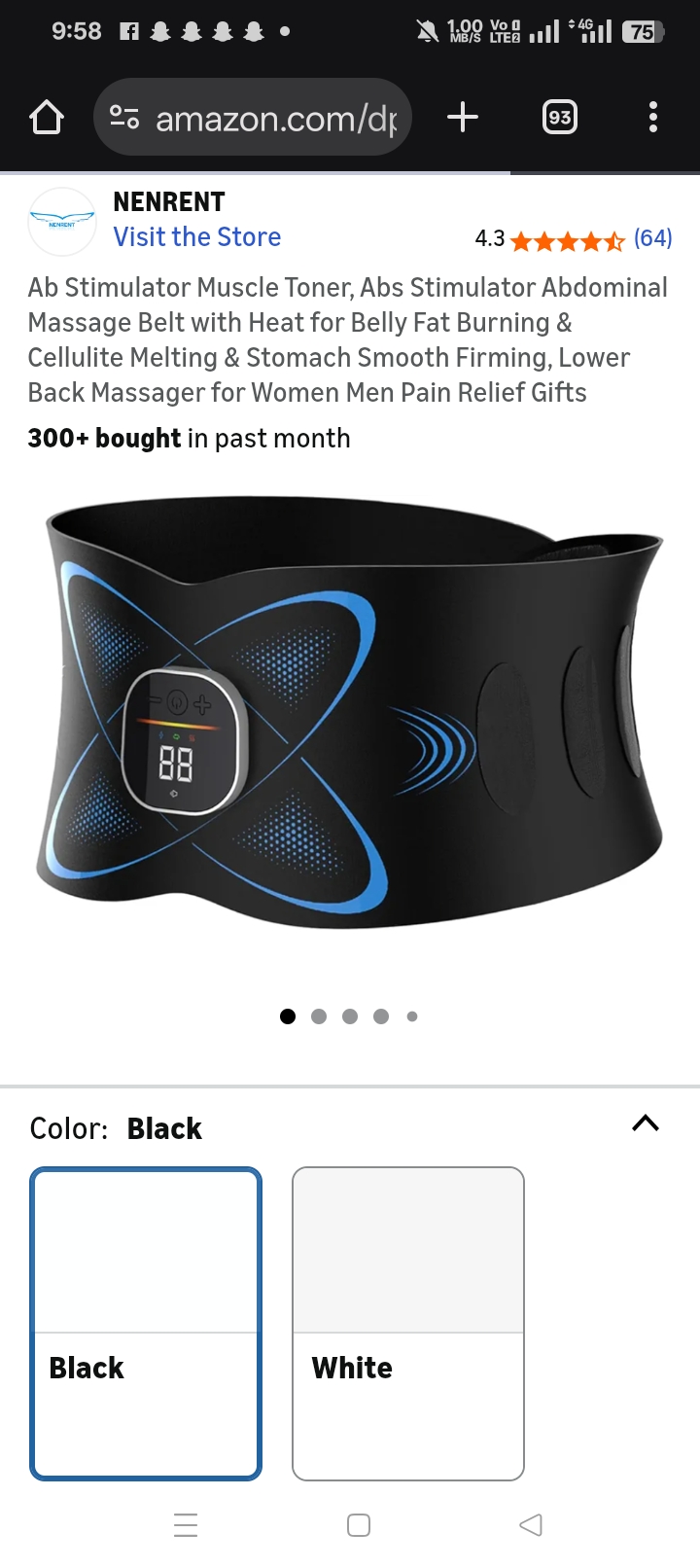Tap the system back button
The width and height of the screenshot is (700, 1568).
pyautogui.click(x=531, y=1524)
